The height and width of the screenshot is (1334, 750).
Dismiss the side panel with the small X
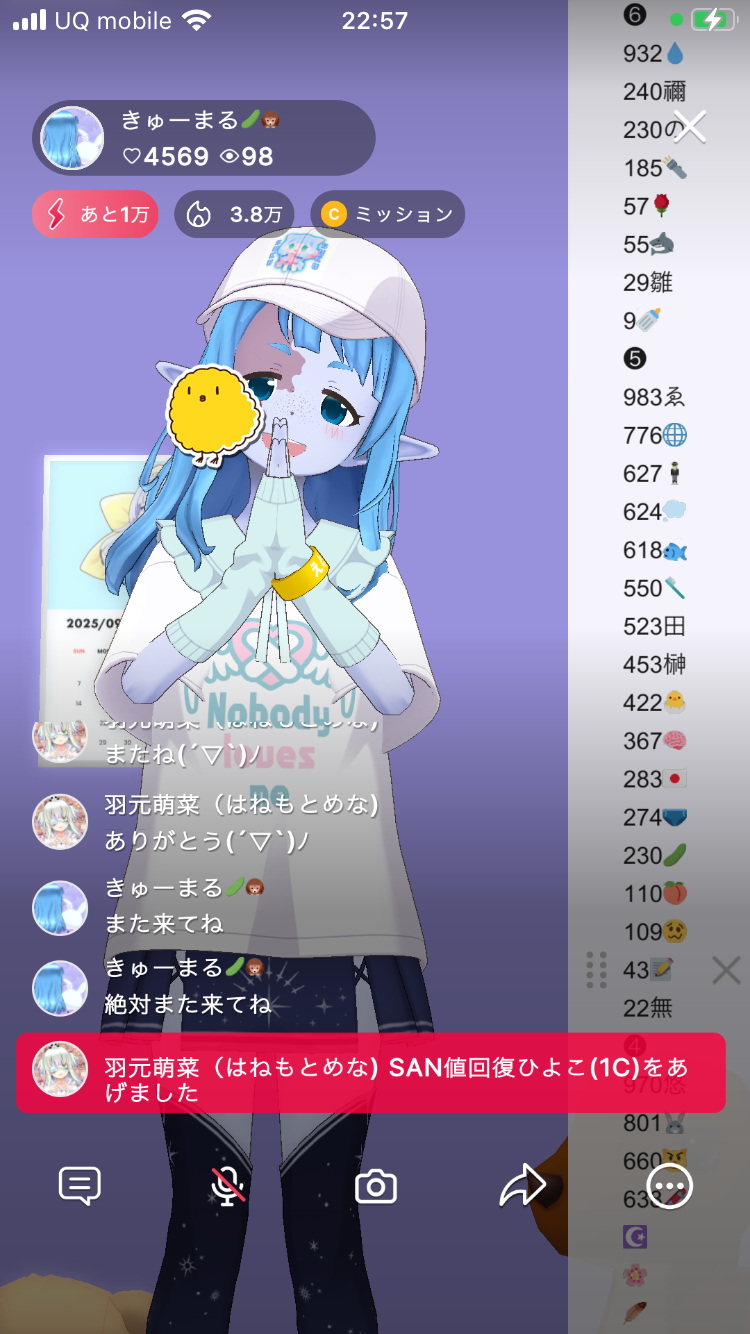[x=726, y=969]
